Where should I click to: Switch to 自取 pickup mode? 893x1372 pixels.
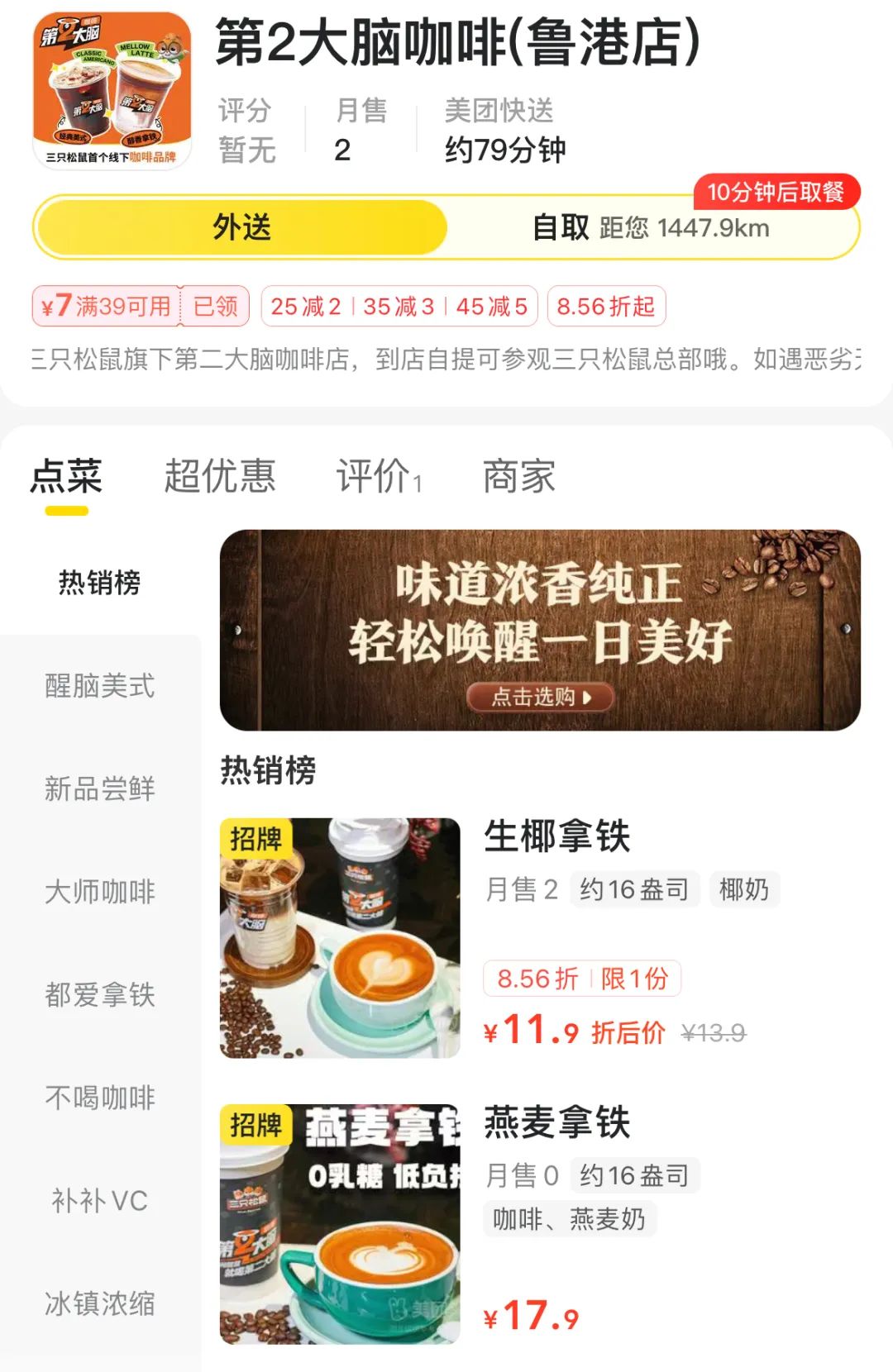650,227
